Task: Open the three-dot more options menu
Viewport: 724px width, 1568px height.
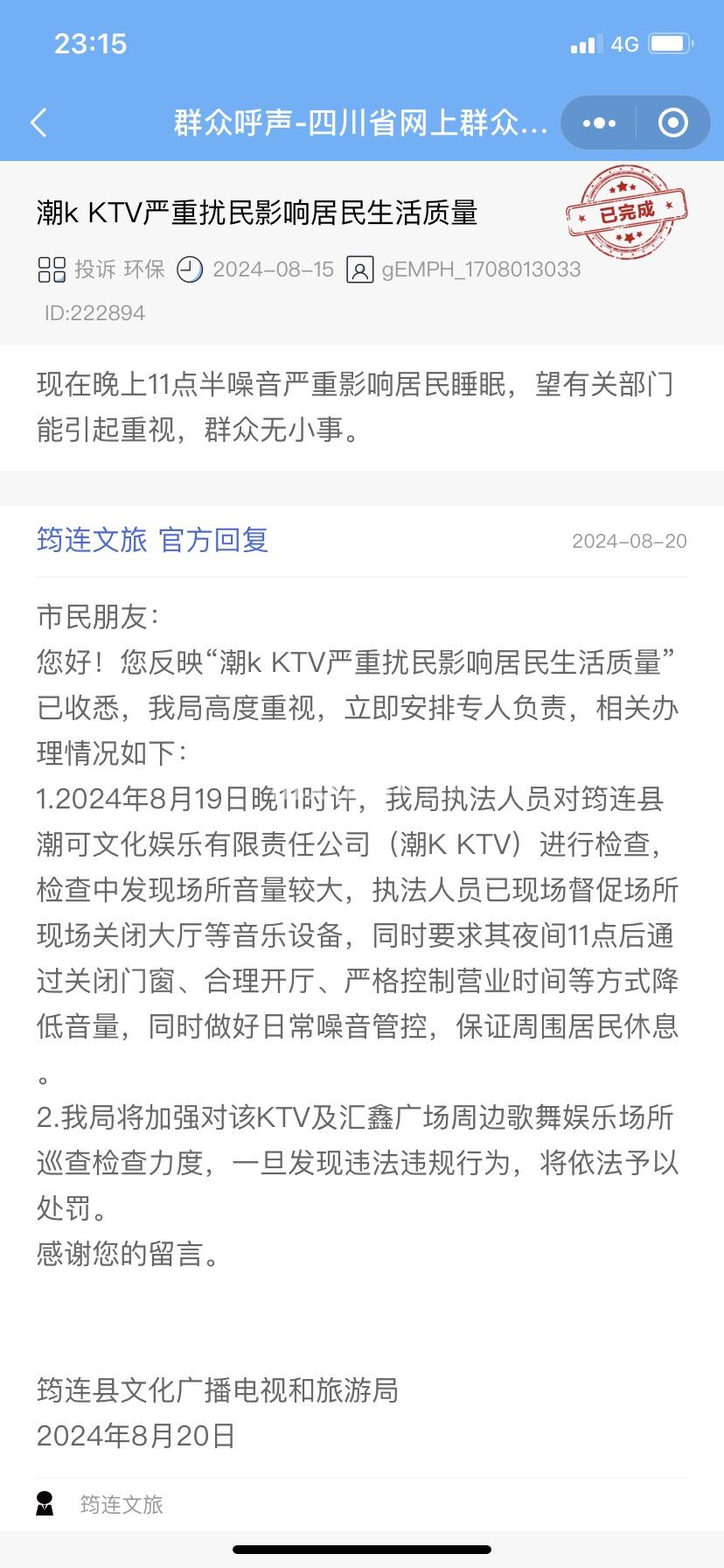Action: point(597,123)
